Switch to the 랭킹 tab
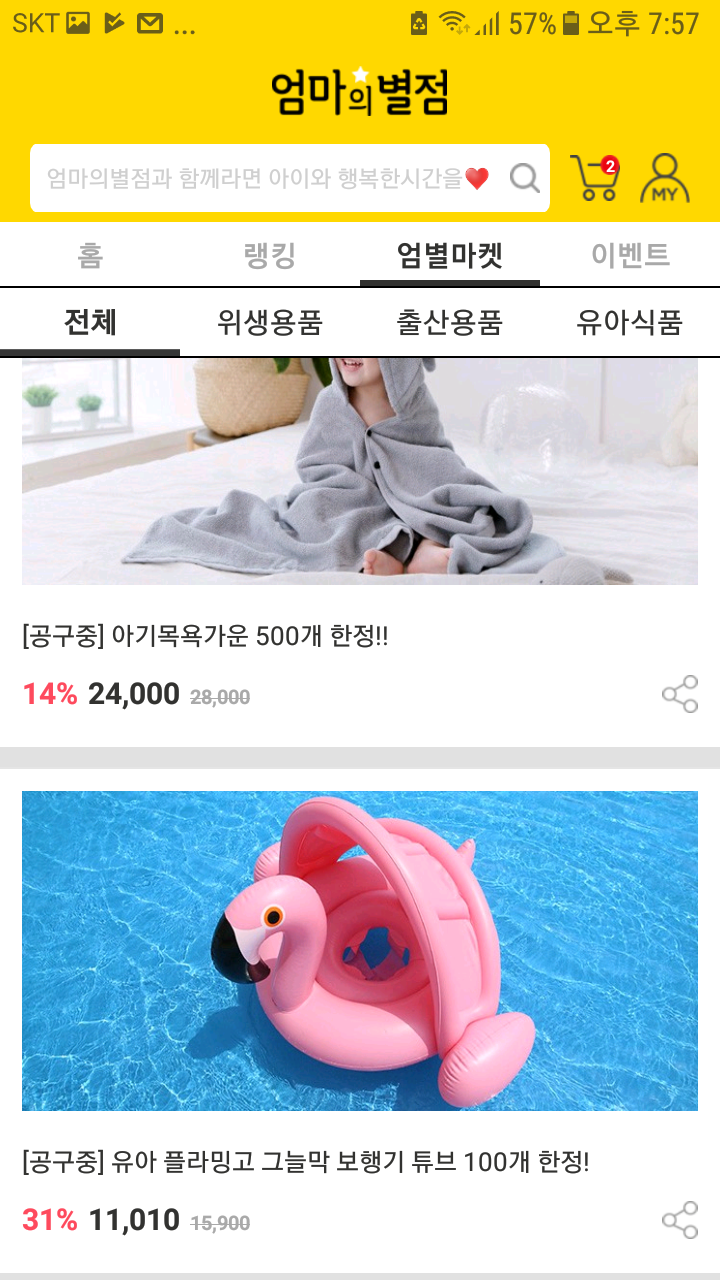Viewport: 720px width, 1280px height. 270,256
